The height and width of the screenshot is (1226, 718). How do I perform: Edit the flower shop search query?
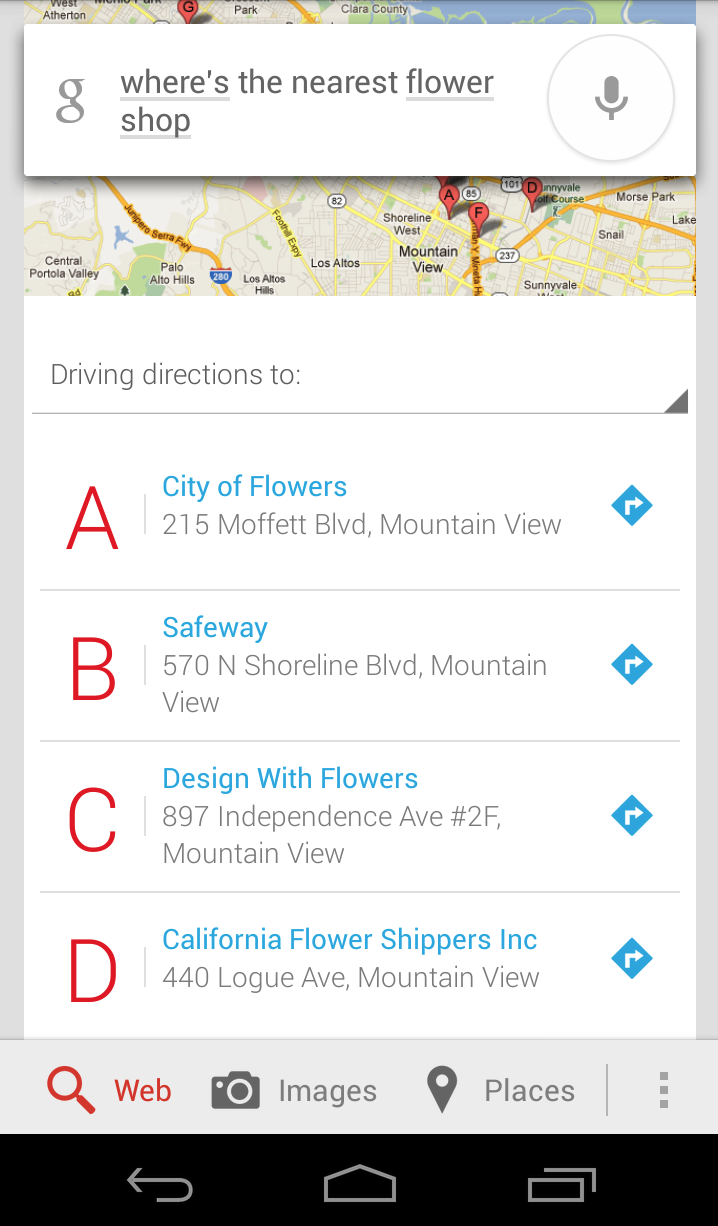pyautogui.click(x=307, y=101)
